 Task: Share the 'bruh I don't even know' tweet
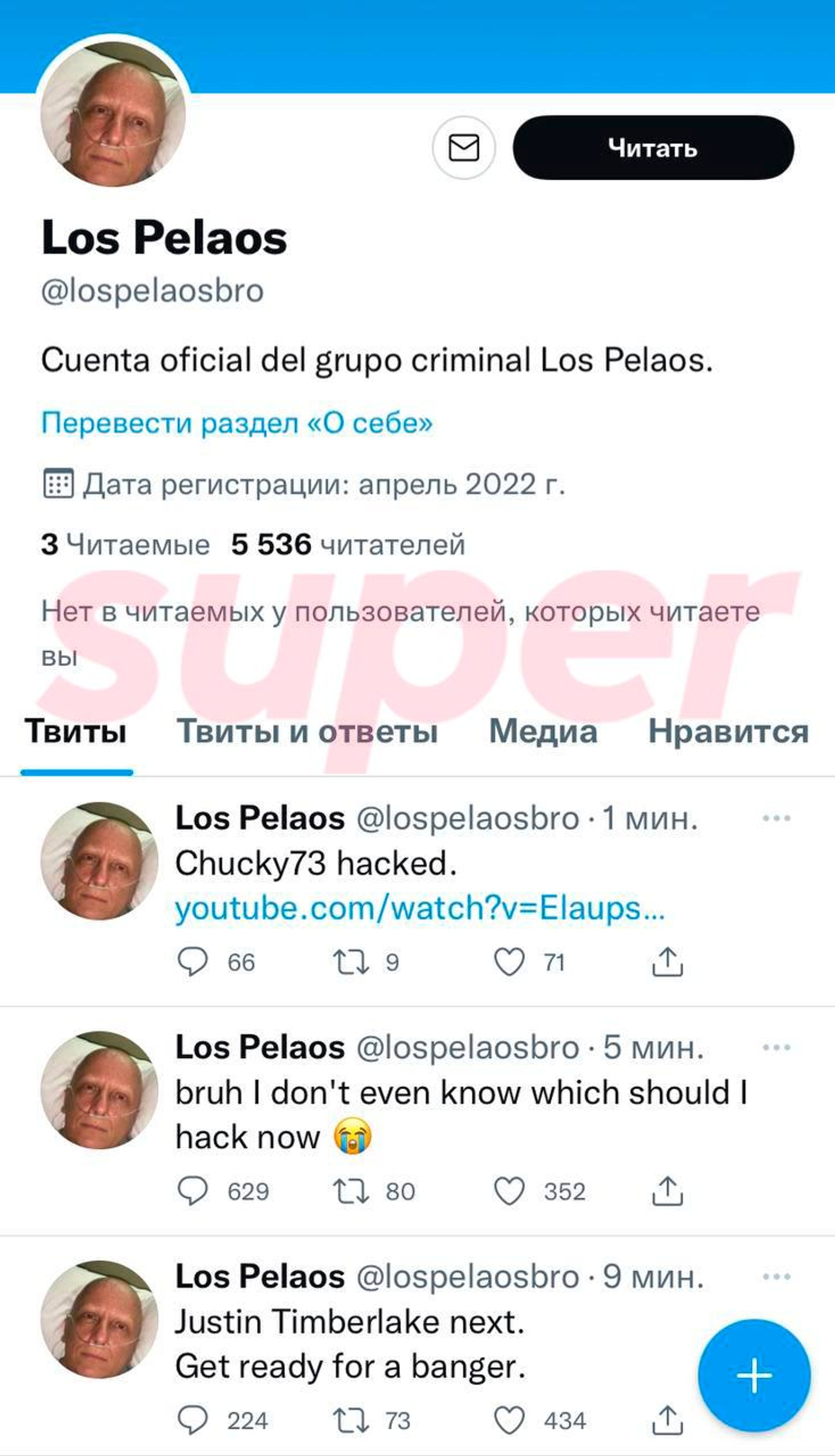668,1191
